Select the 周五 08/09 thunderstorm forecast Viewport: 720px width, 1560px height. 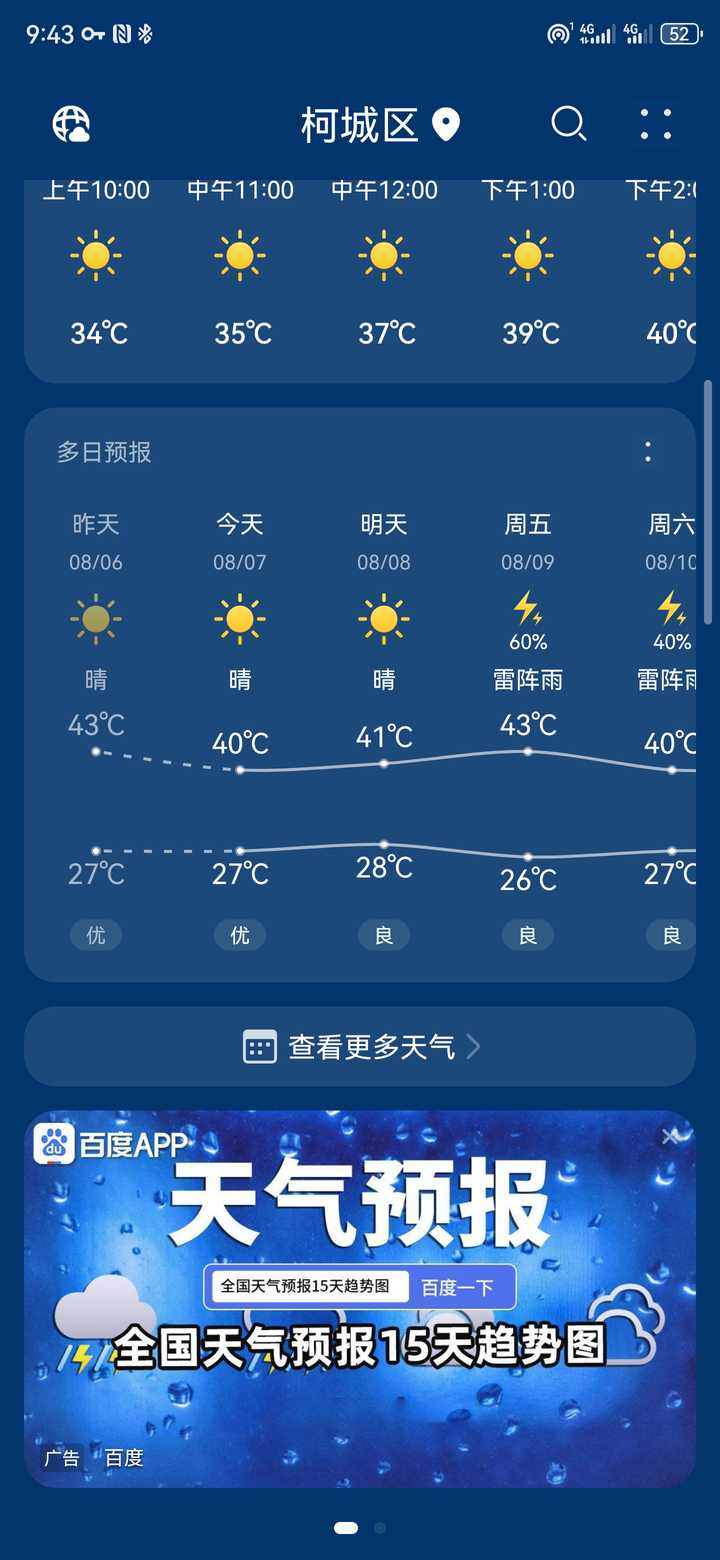click(528, 730)
